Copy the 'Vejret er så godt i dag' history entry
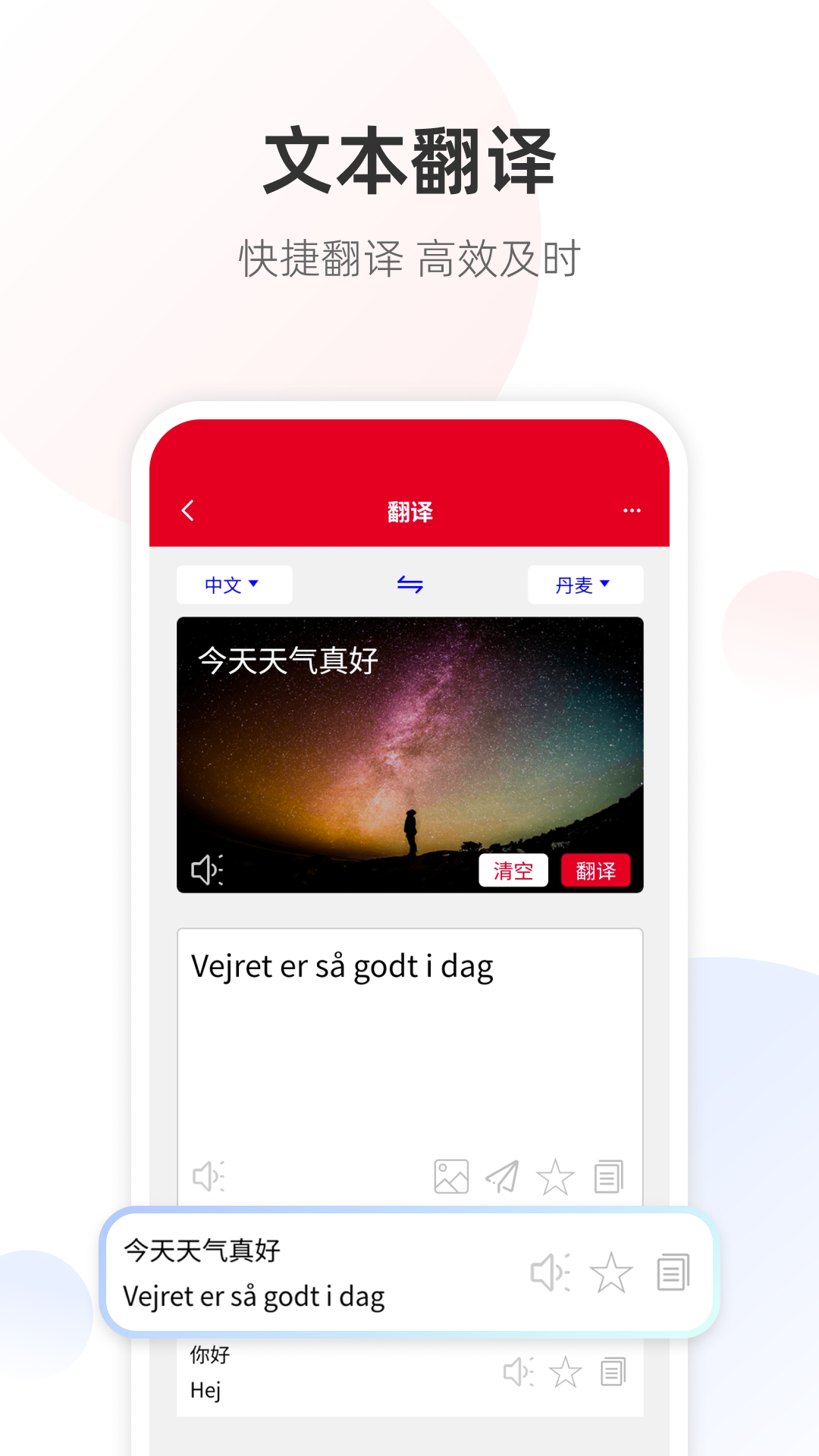Screen dimensions: 819x1456 tap(672, 1273)
